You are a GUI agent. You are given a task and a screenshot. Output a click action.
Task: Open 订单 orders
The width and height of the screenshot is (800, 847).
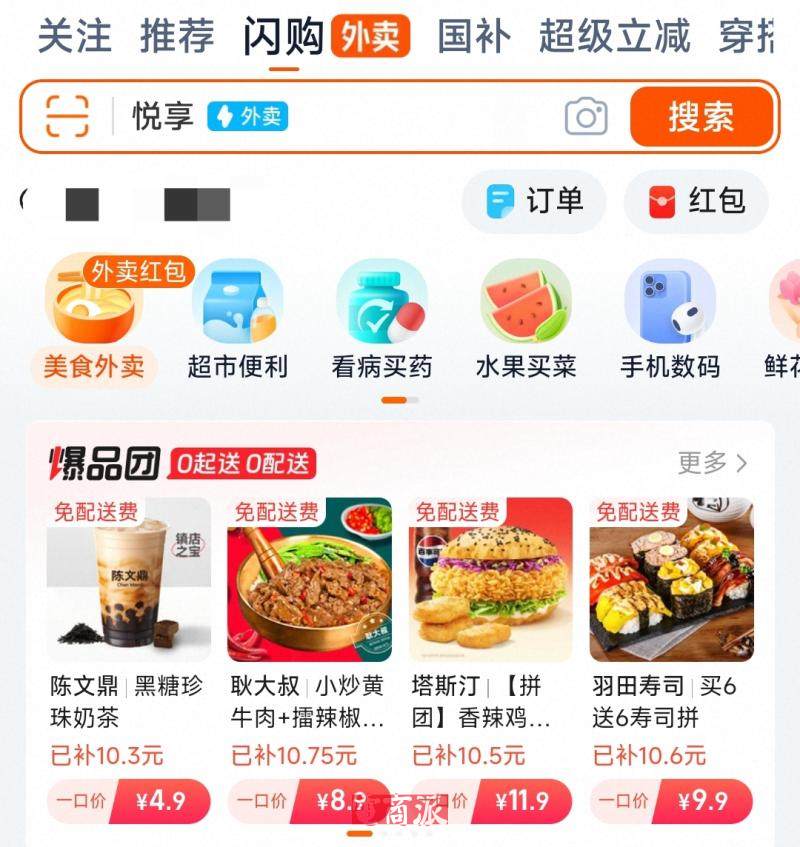(x=534, y=201)
